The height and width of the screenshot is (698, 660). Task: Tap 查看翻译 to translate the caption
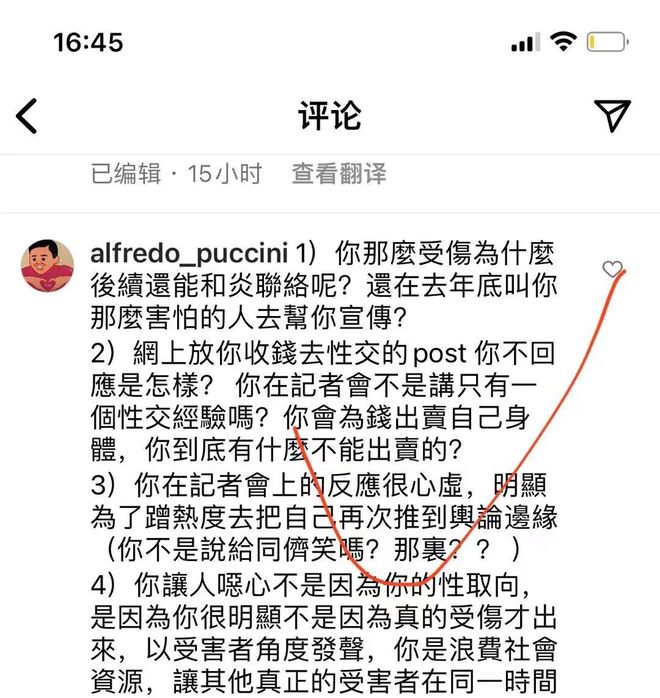339,174
